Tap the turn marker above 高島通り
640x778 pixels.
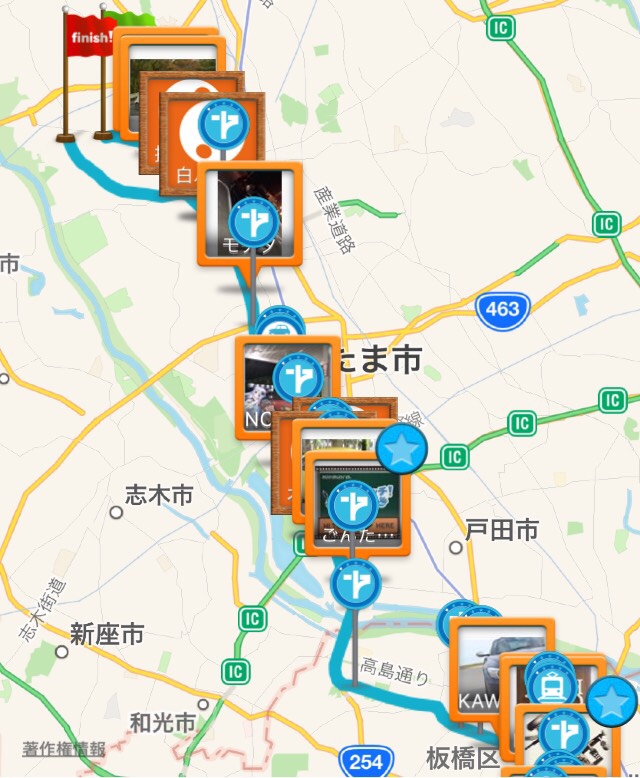352,583
